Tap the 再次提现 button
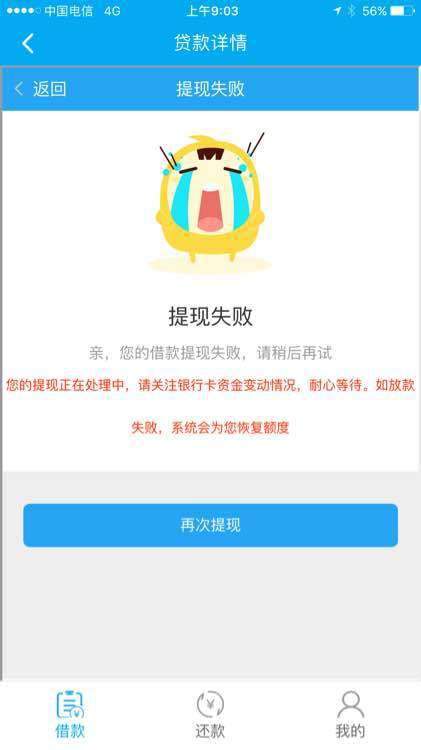 (210, 525)
